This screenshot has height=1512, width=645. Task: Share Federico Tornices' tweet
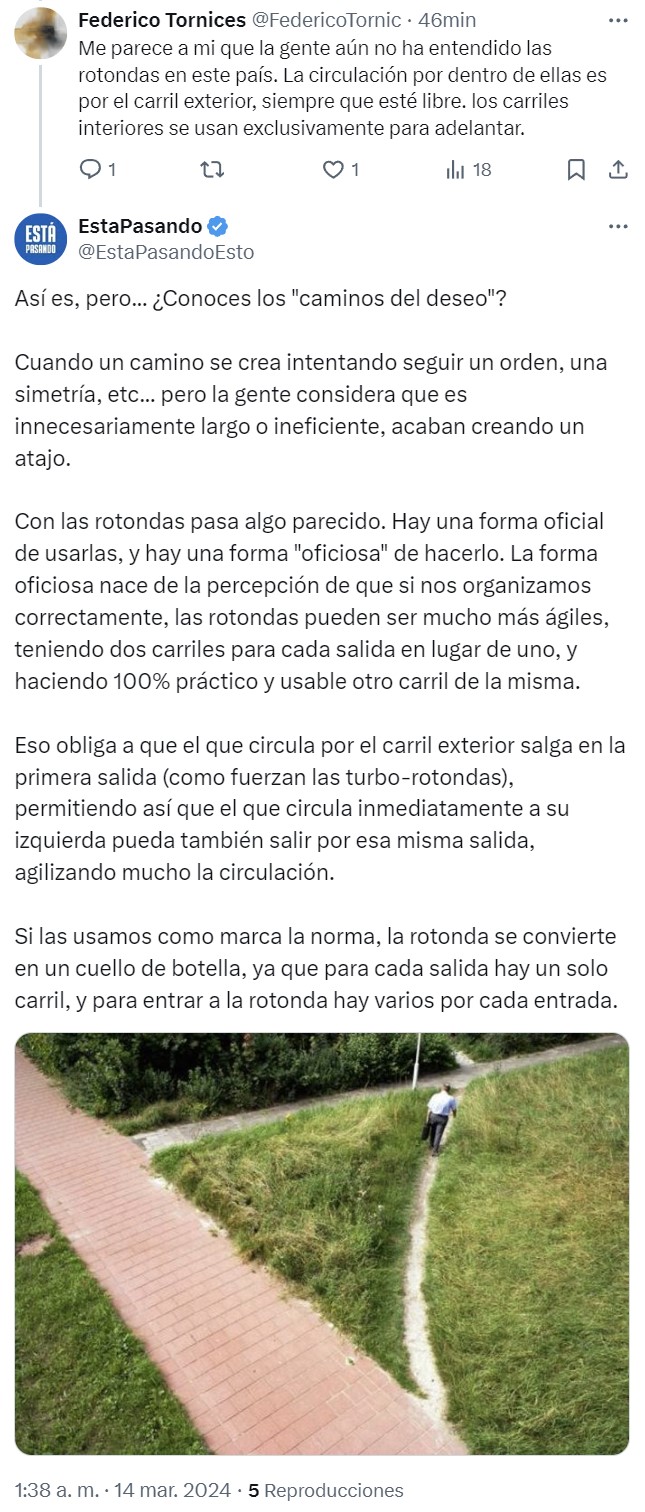[x=618, y=170]
